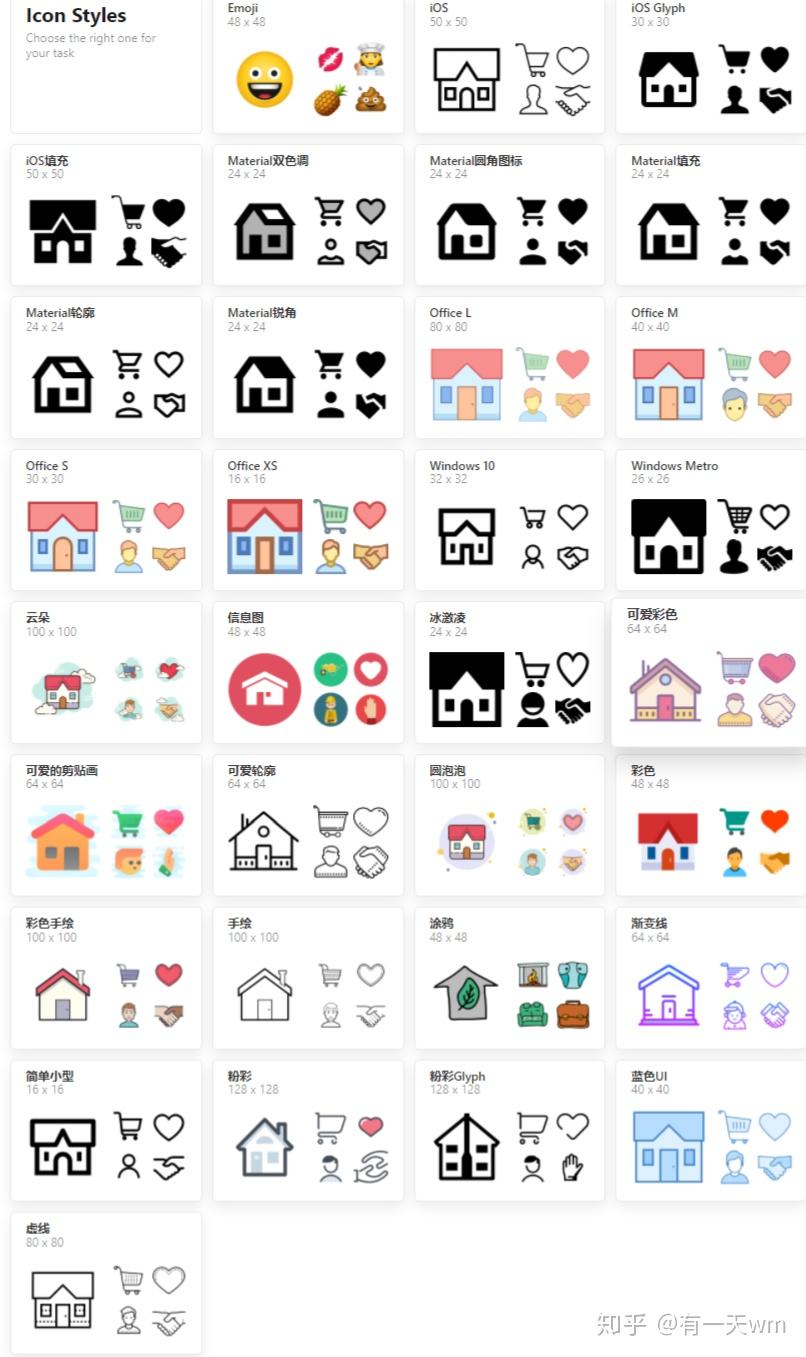
Task: Open the Windows 10 style card
Action: point(510,520)
